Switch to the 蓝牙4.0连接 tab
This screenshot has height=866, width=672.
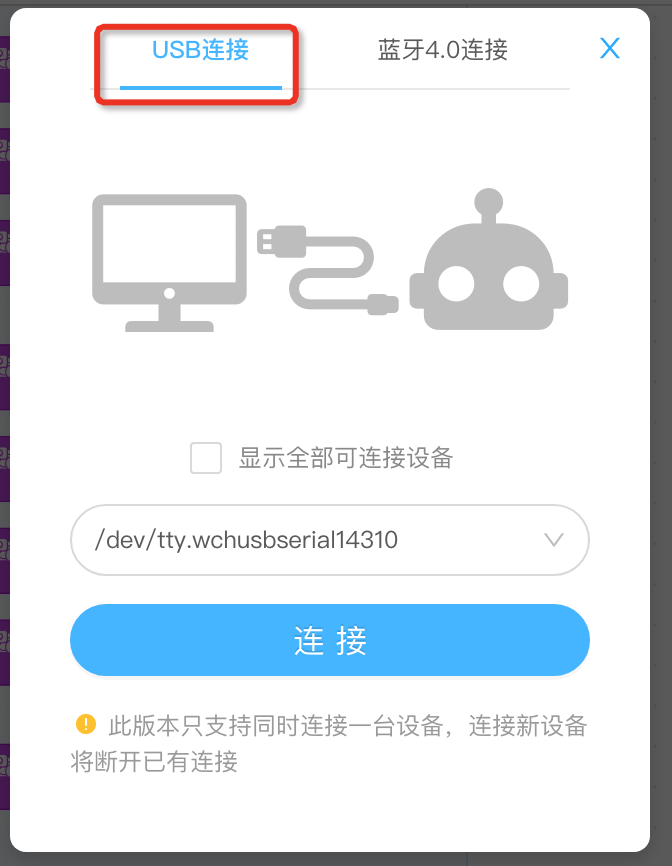442,50
